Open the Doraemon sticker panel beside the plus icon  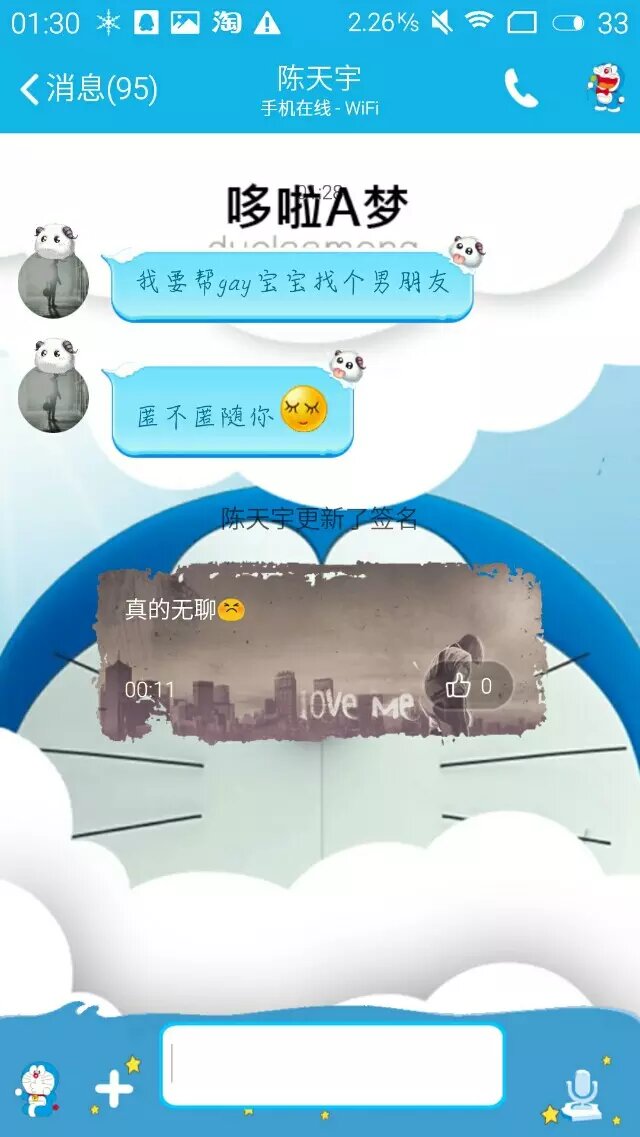coord(38,1088)
